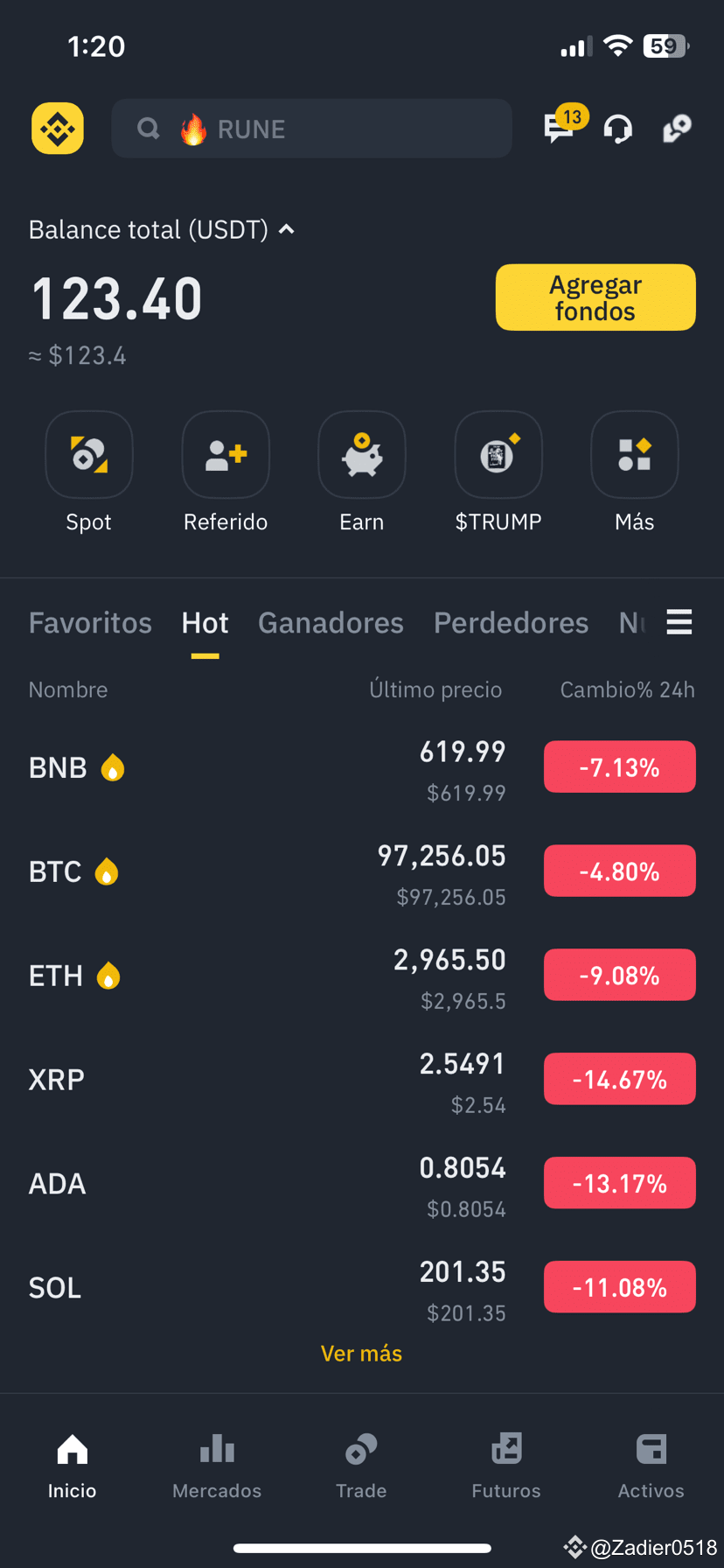The image size is (724, 1568).
Task: Switch to the Perdedores tab
Action: [x=511, y=623]
